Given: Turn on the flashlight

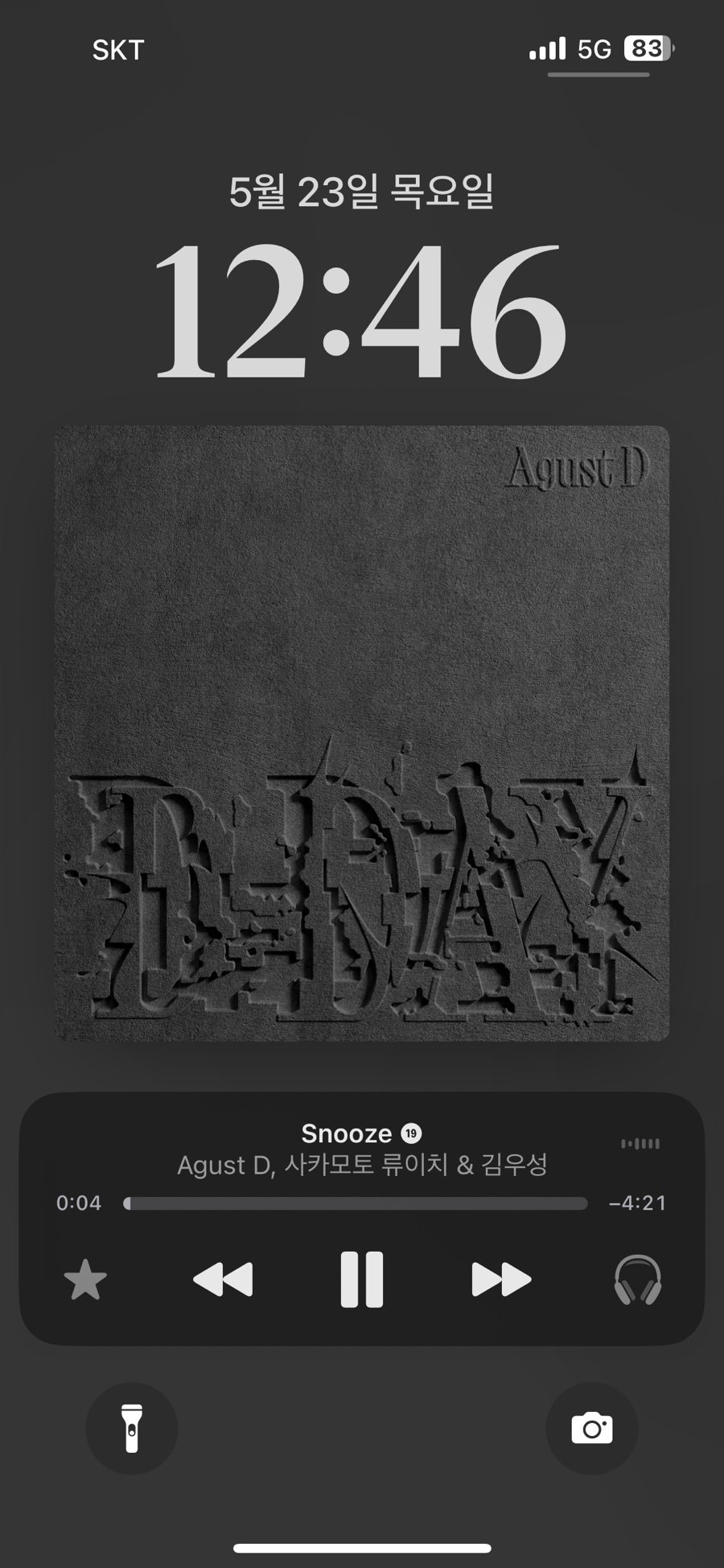Looking at the screenshot, I should (x=132, y=1428).
